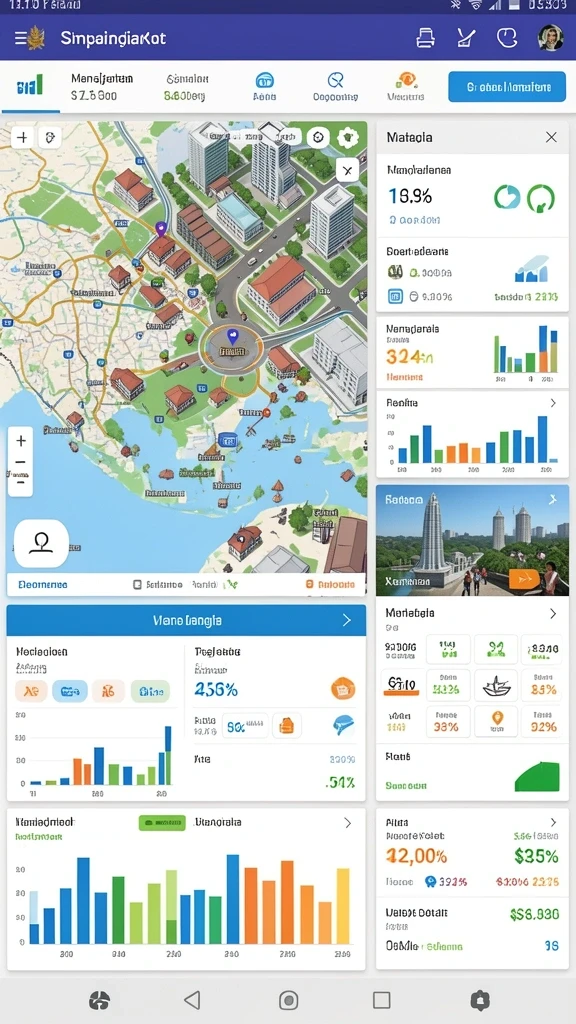Open the green gear settings on the map
Image resolution: width=576 pixels, height=1024 pixels.
click(349, 138)
